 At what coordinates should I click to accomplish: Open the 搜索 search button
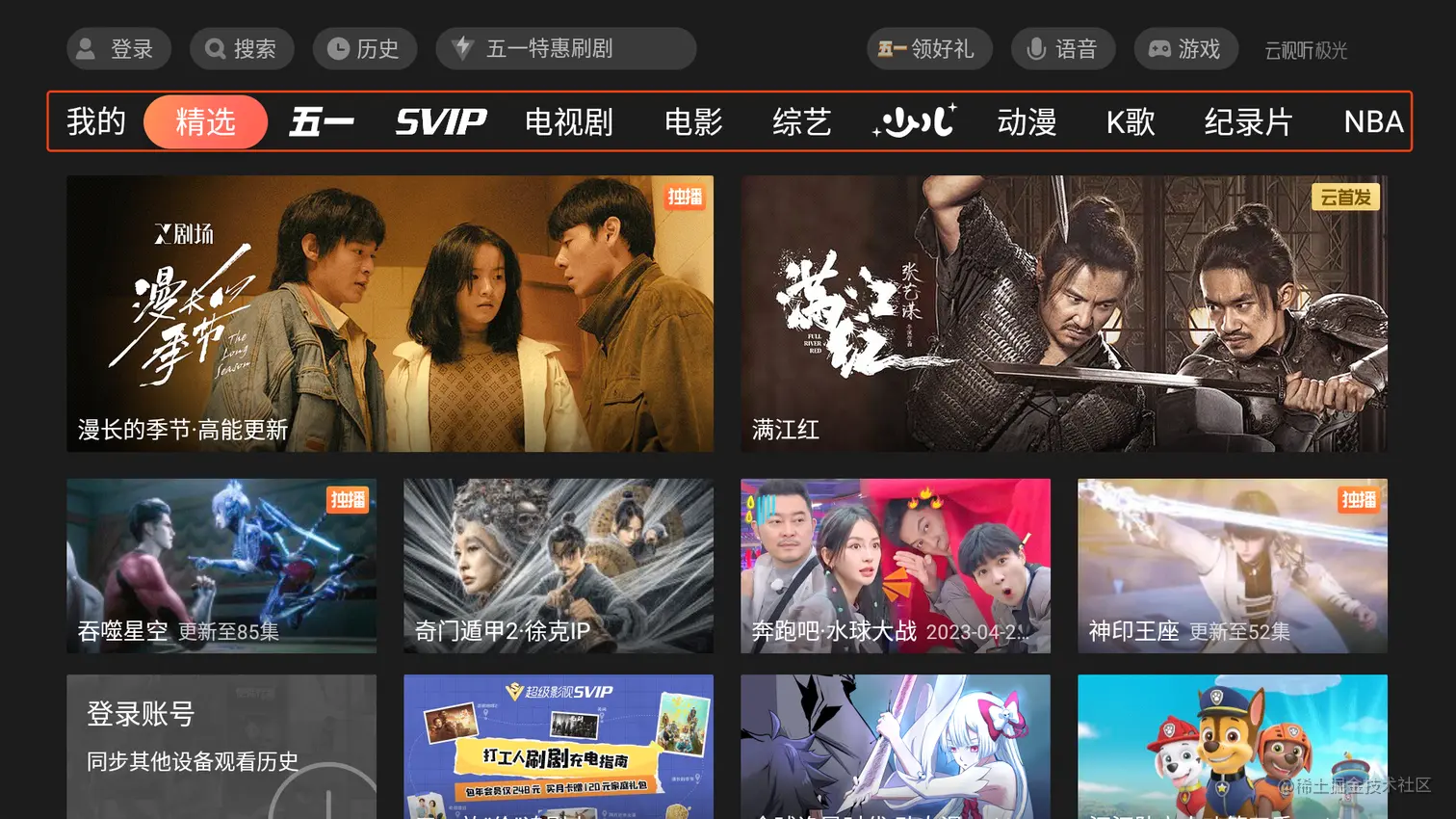[242, 49]
